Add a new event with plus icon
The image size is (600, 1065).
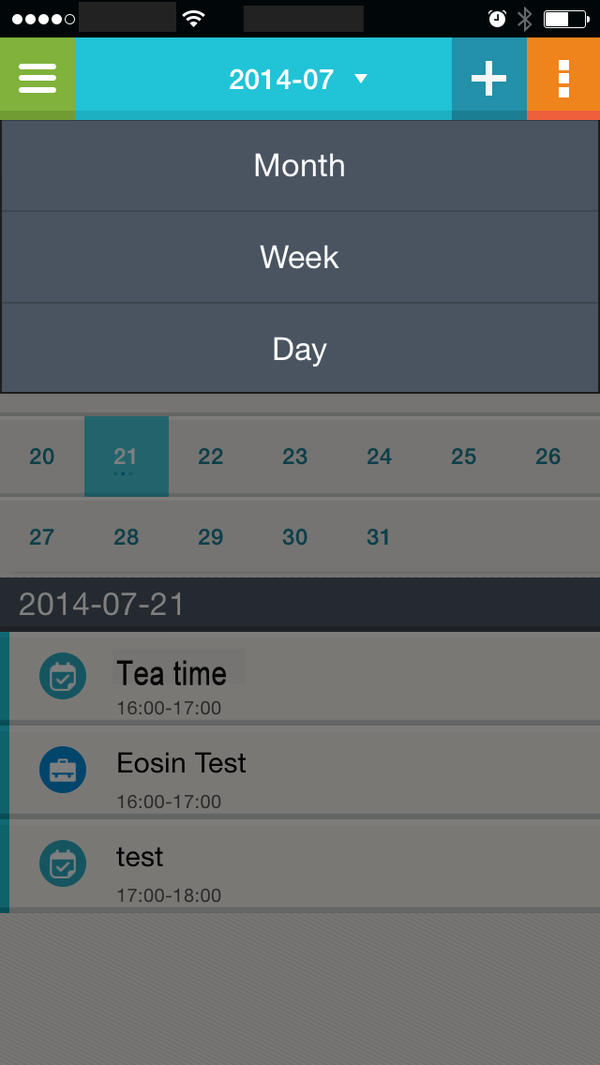pos(489,79)
